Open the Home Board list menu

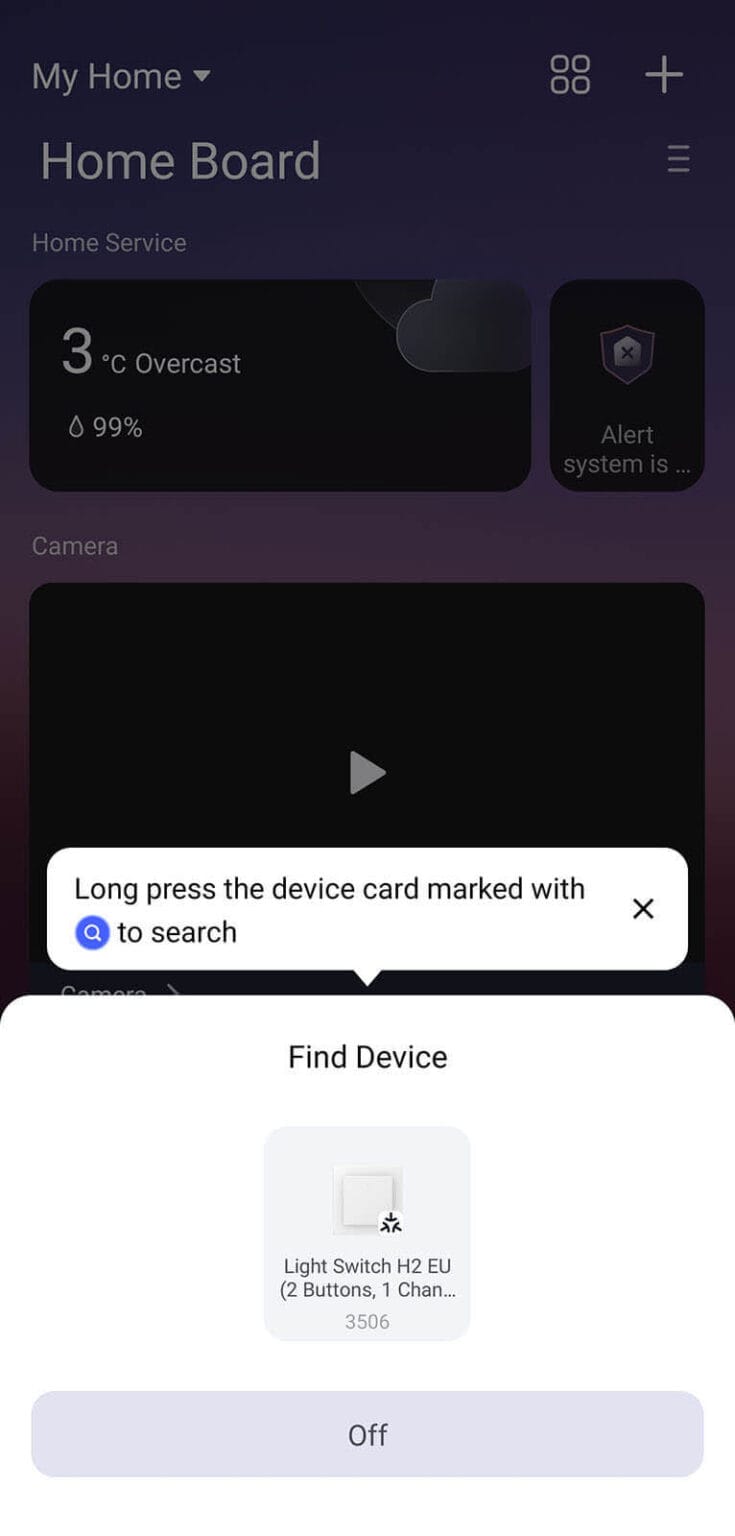click(x=678, y=159)
